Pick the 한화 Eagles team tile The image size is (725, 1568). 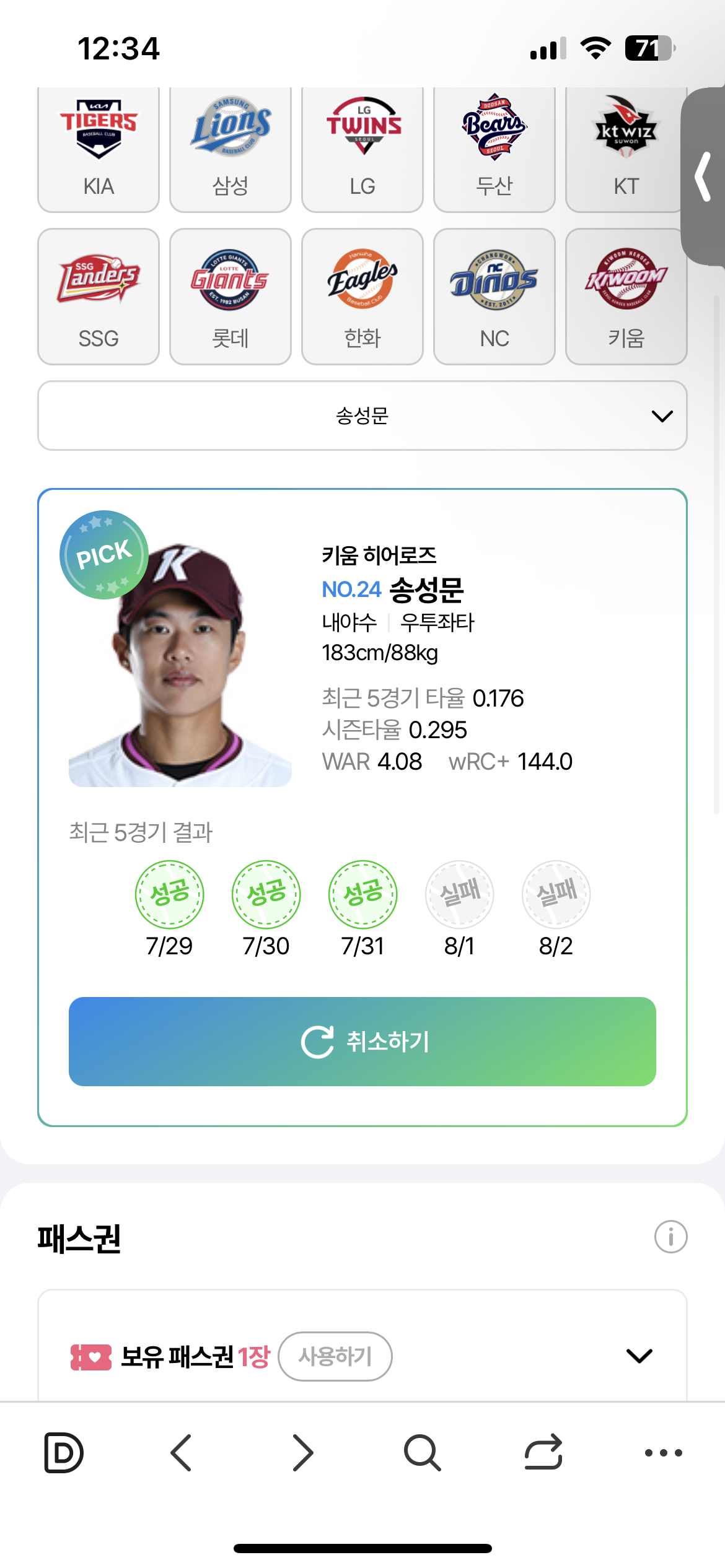(362, 297)
